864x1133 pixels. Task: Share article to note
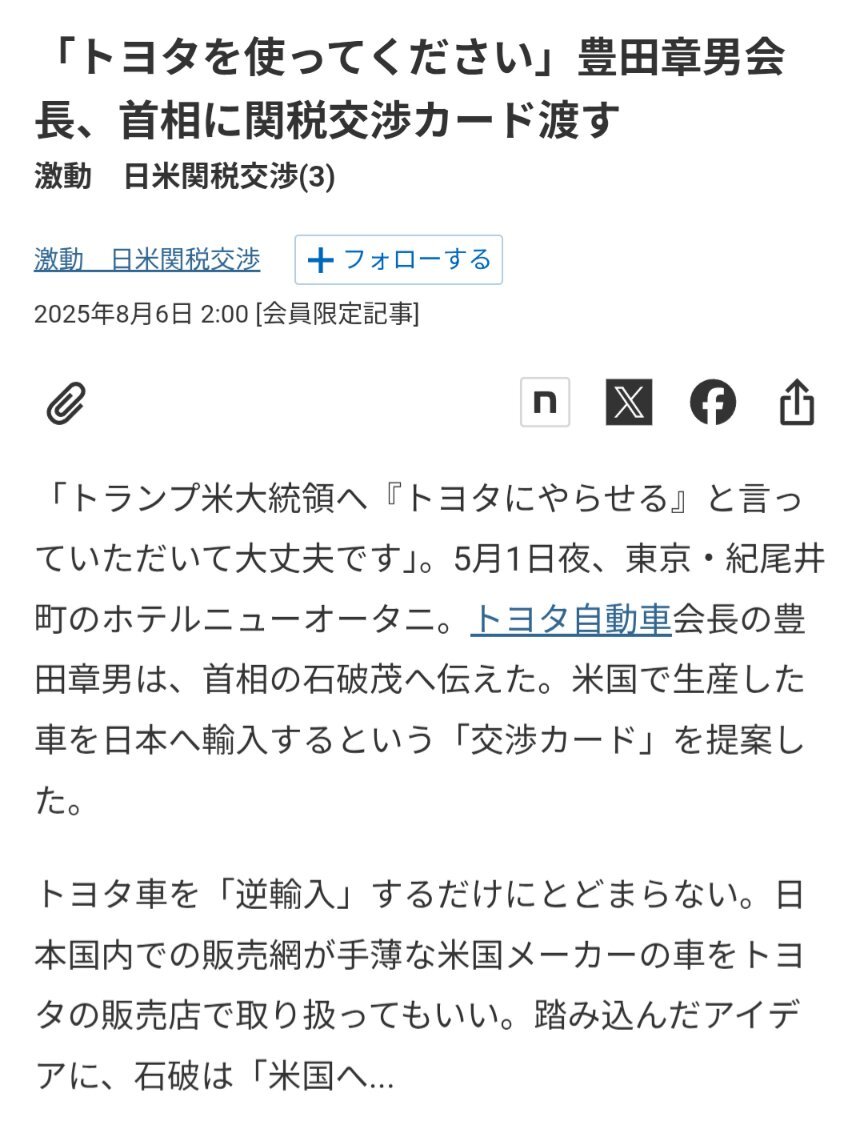(545, 403)
